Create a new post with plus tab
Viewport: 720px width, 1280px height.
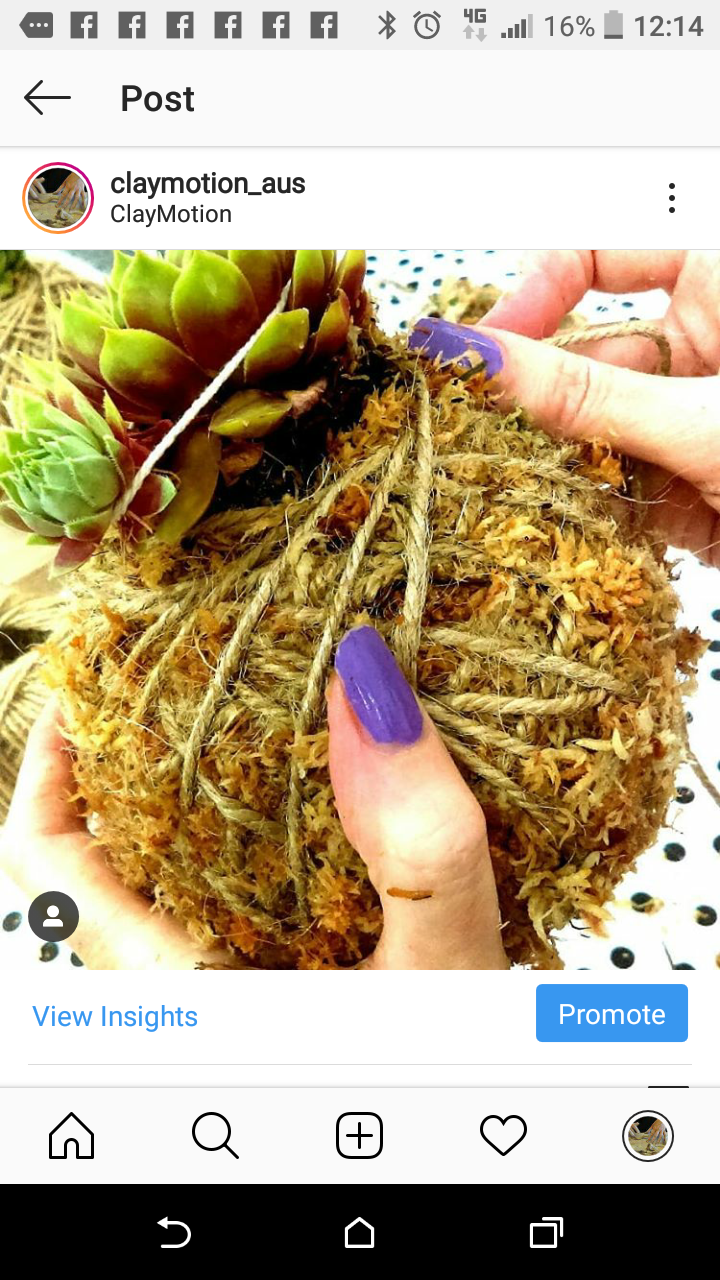[360, 1136]
